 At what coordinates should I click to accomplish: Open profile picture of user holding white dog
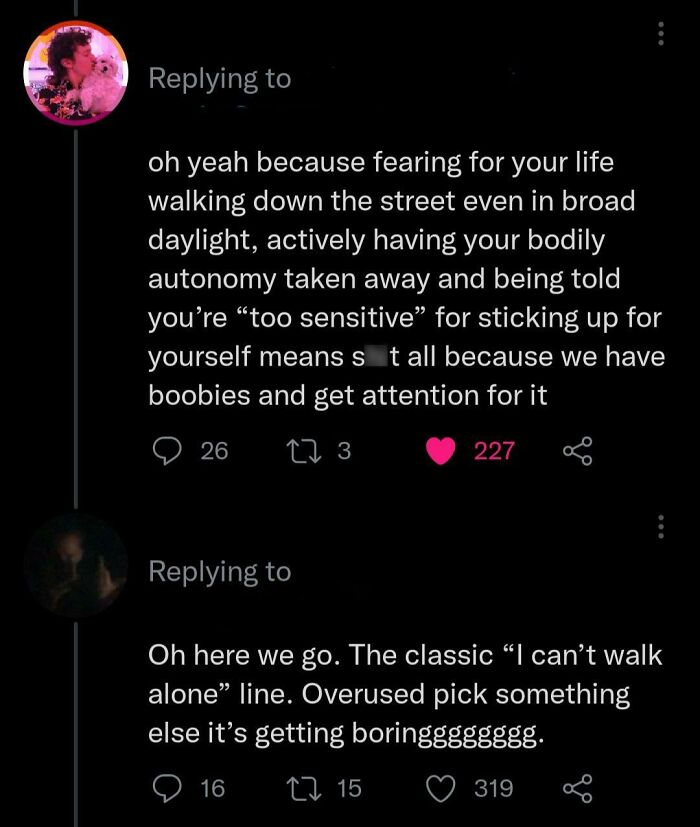click(x=76, y=73)
